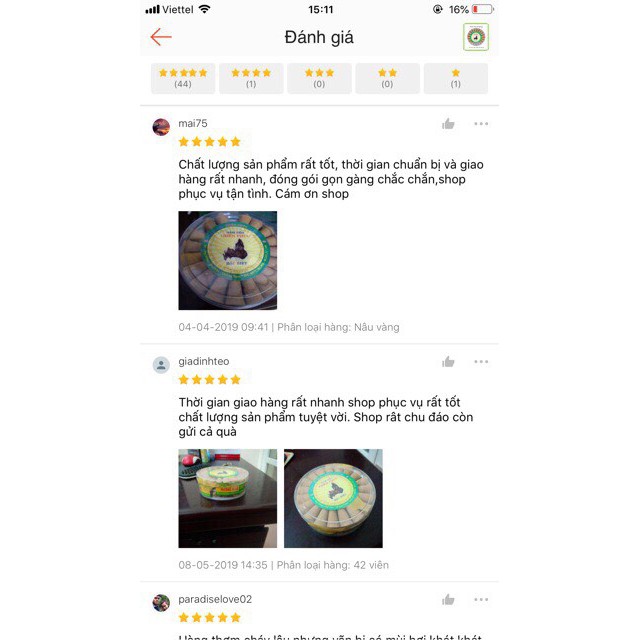Show three-star reviews (0)
The image size is (640, 640).
[319, 78]
